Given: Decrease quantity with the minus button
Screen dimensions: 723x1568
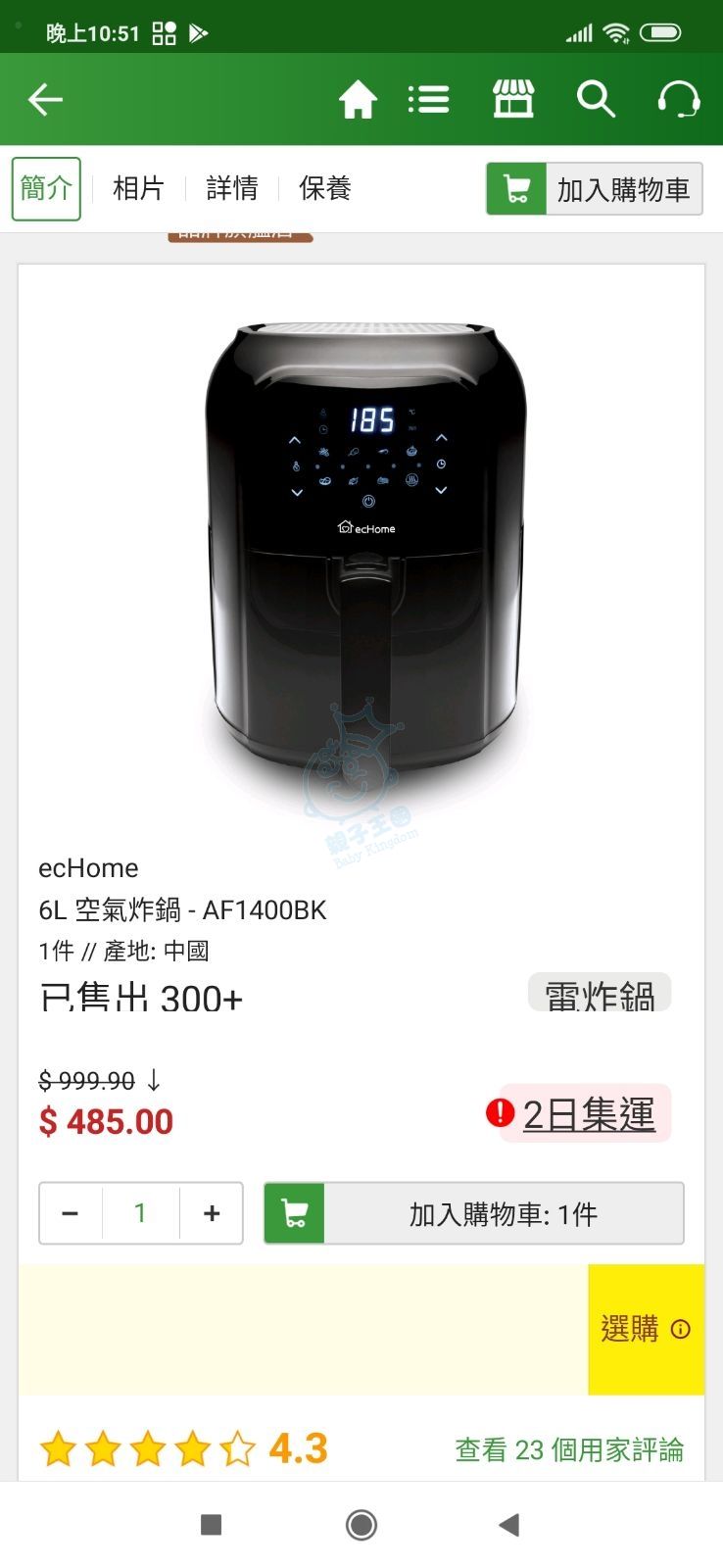Looking at the screenshot, I should 71,1213.
